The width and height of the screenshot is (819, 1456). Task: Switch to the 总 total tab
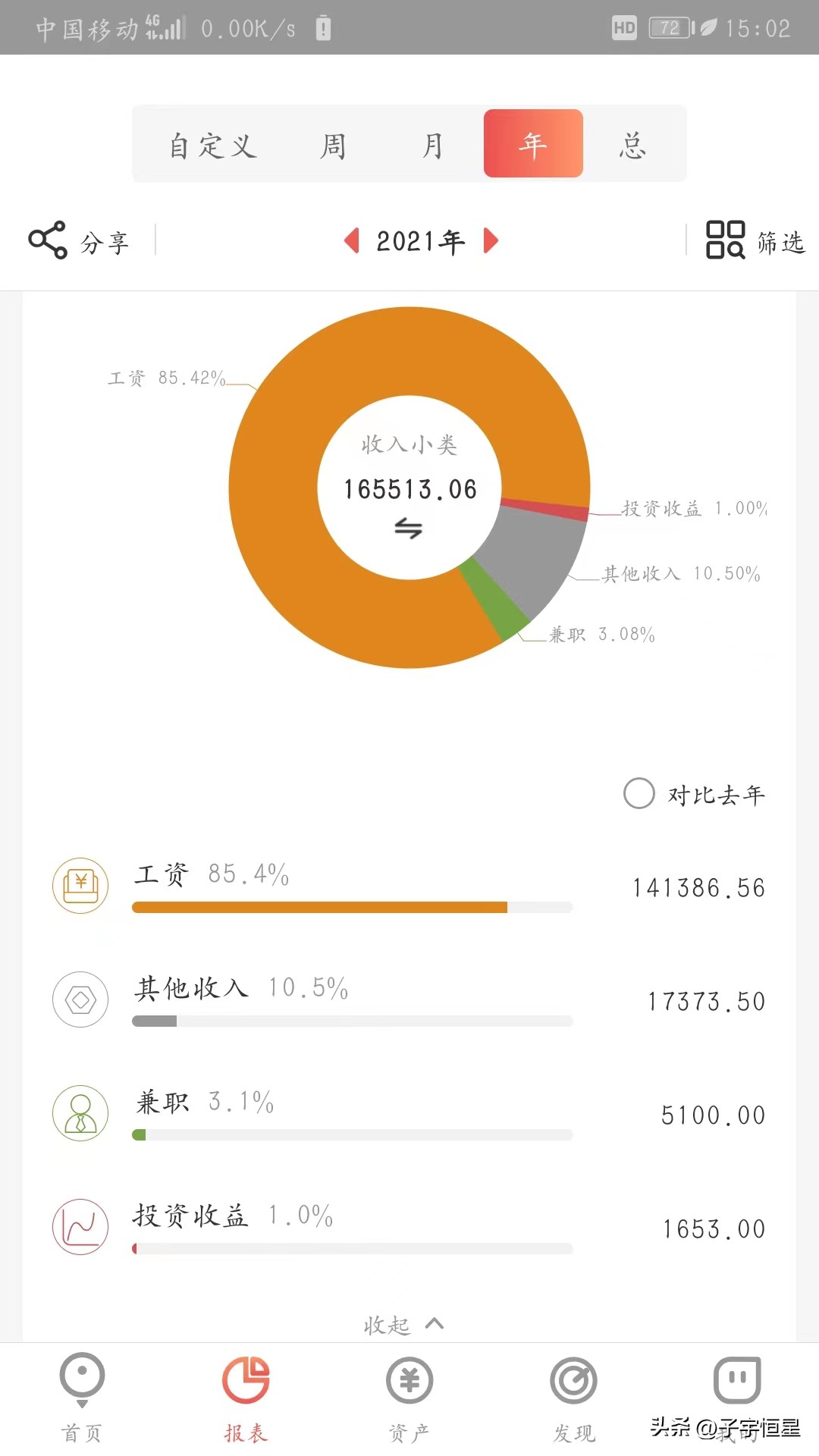[x=632, y=144]
